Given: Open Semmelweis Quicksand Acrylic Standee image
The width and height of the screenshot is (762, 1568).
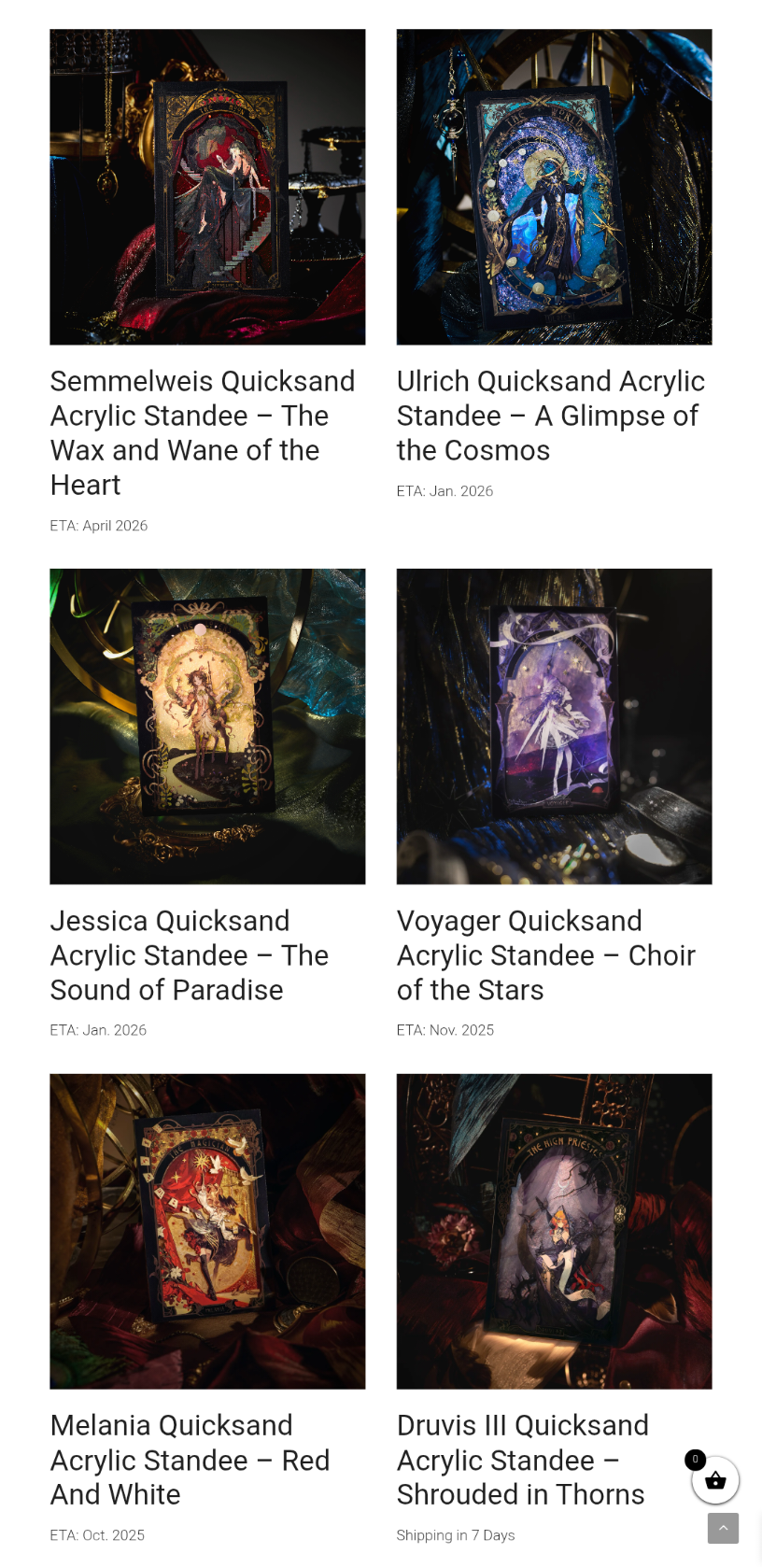Looking at the screenshot, I should [x=207, y=187].
